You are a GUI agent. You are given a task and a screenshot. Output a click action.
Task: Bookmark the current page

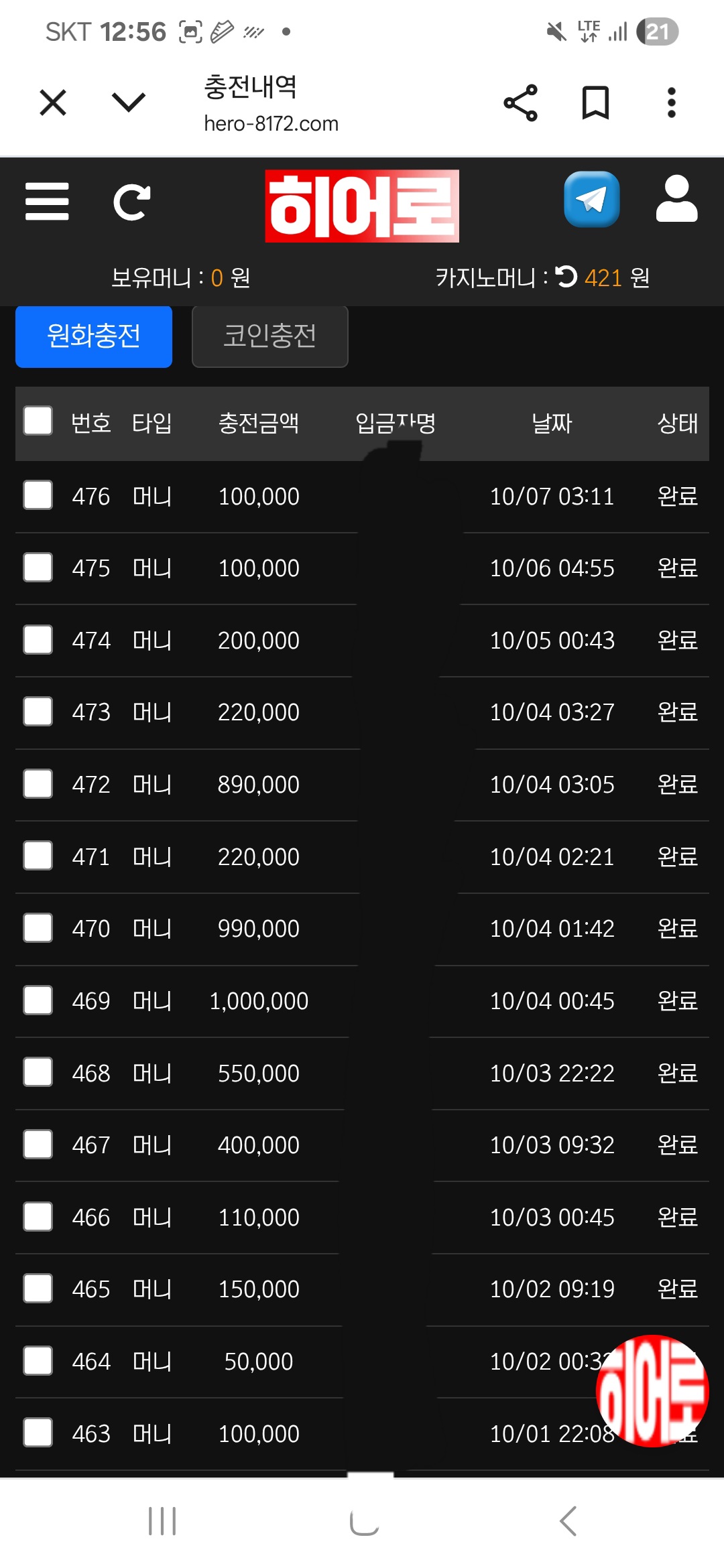coord(595,103)
